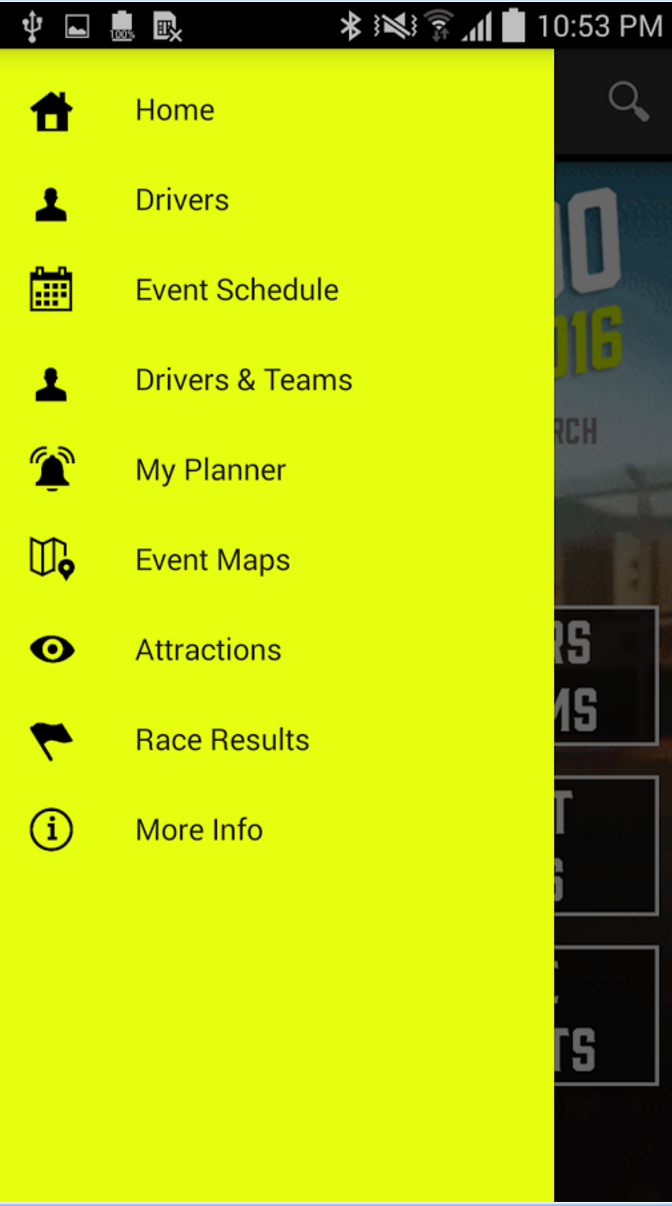Open the search magnifier icon

[628, 102]
